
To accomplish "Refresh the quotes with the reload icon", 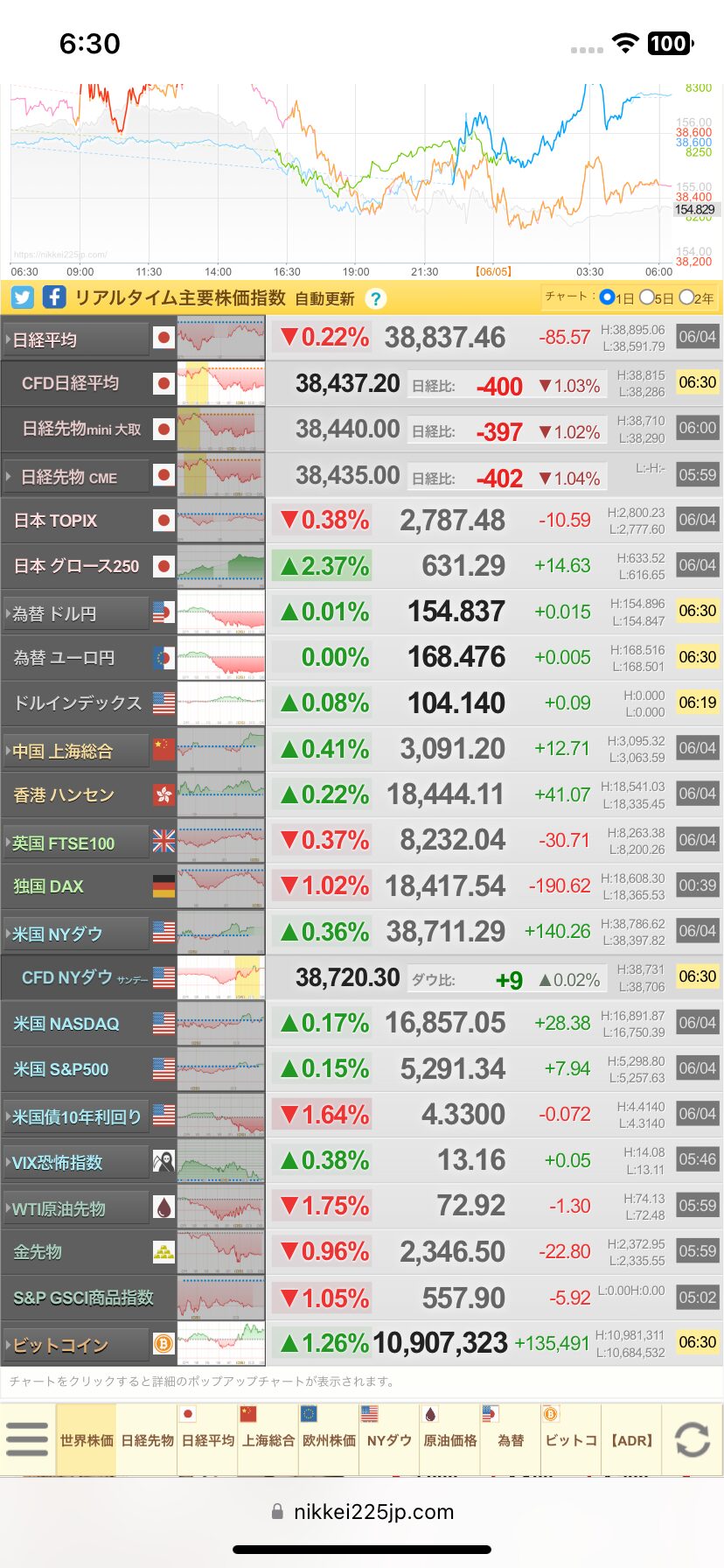I will click(x=693, y=1440).
